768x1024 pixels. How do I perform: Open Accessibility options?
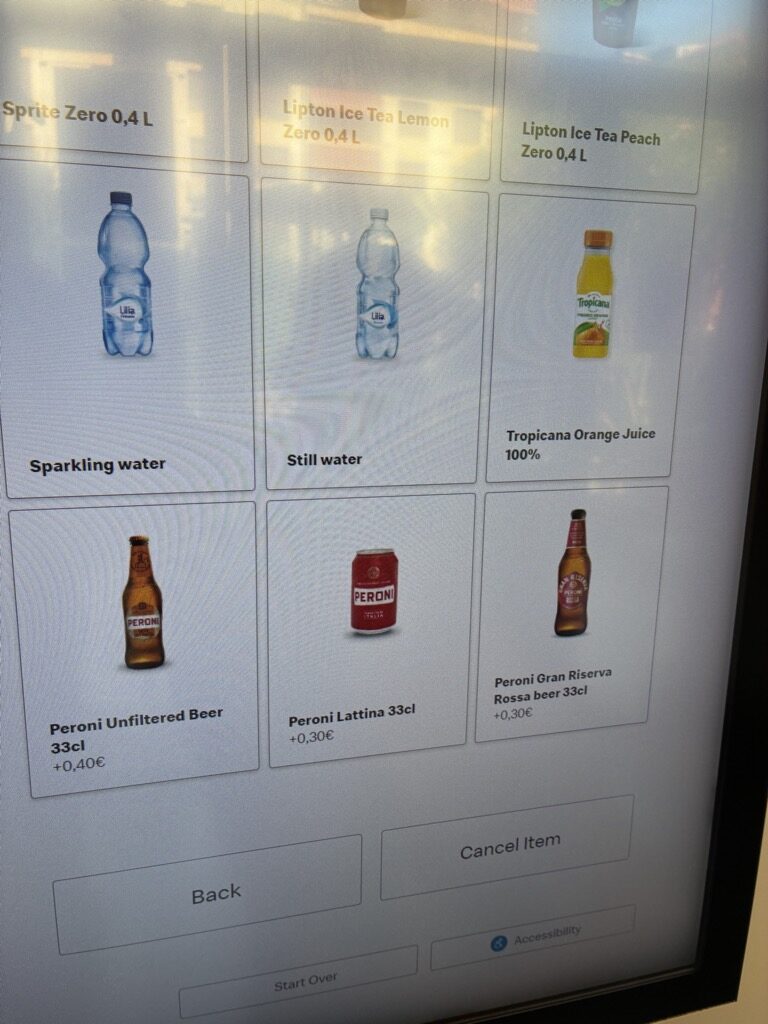pos(533,938)
